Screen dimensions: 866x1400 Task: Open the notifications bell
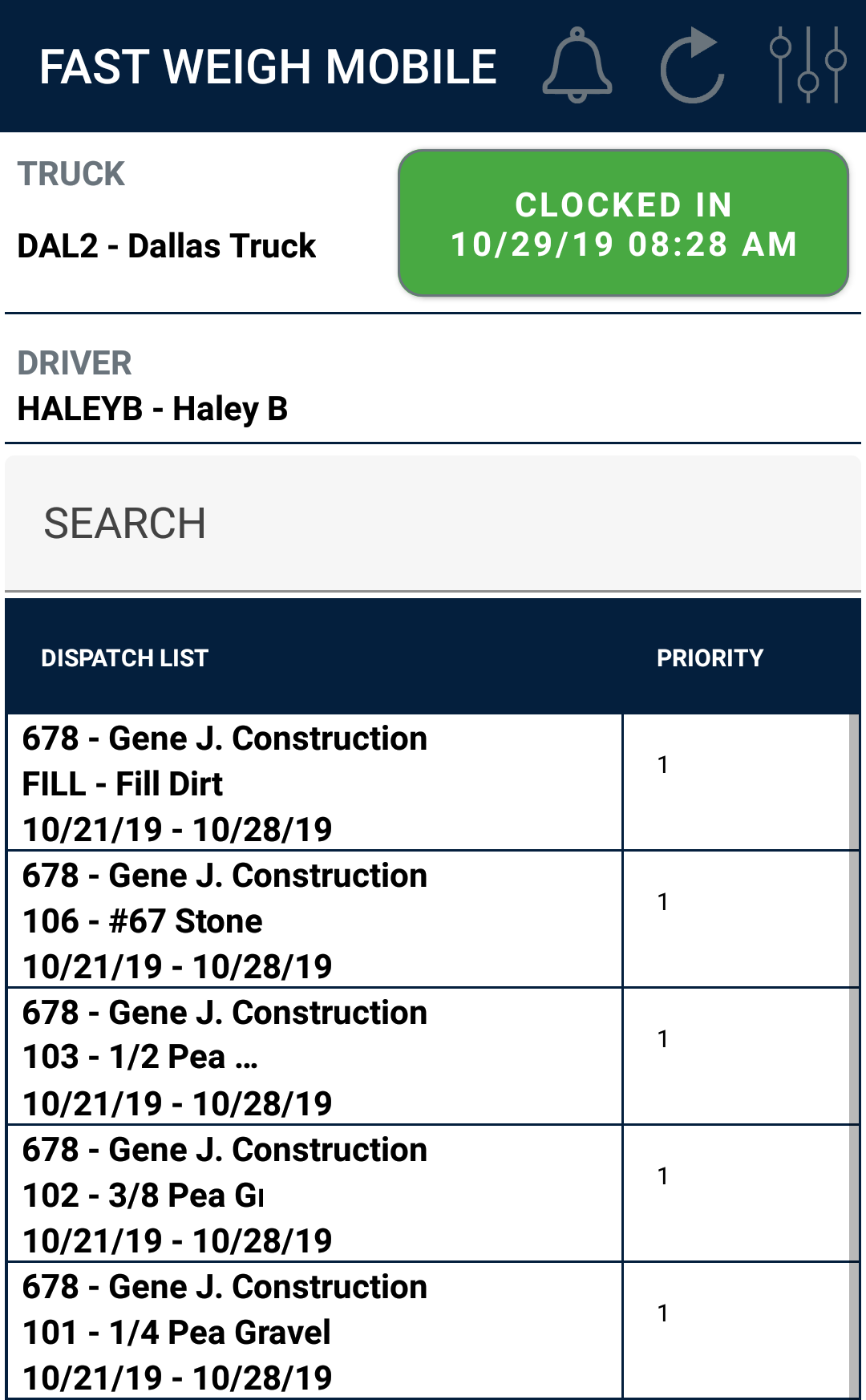pyautogui.click(x=577, y=66)
